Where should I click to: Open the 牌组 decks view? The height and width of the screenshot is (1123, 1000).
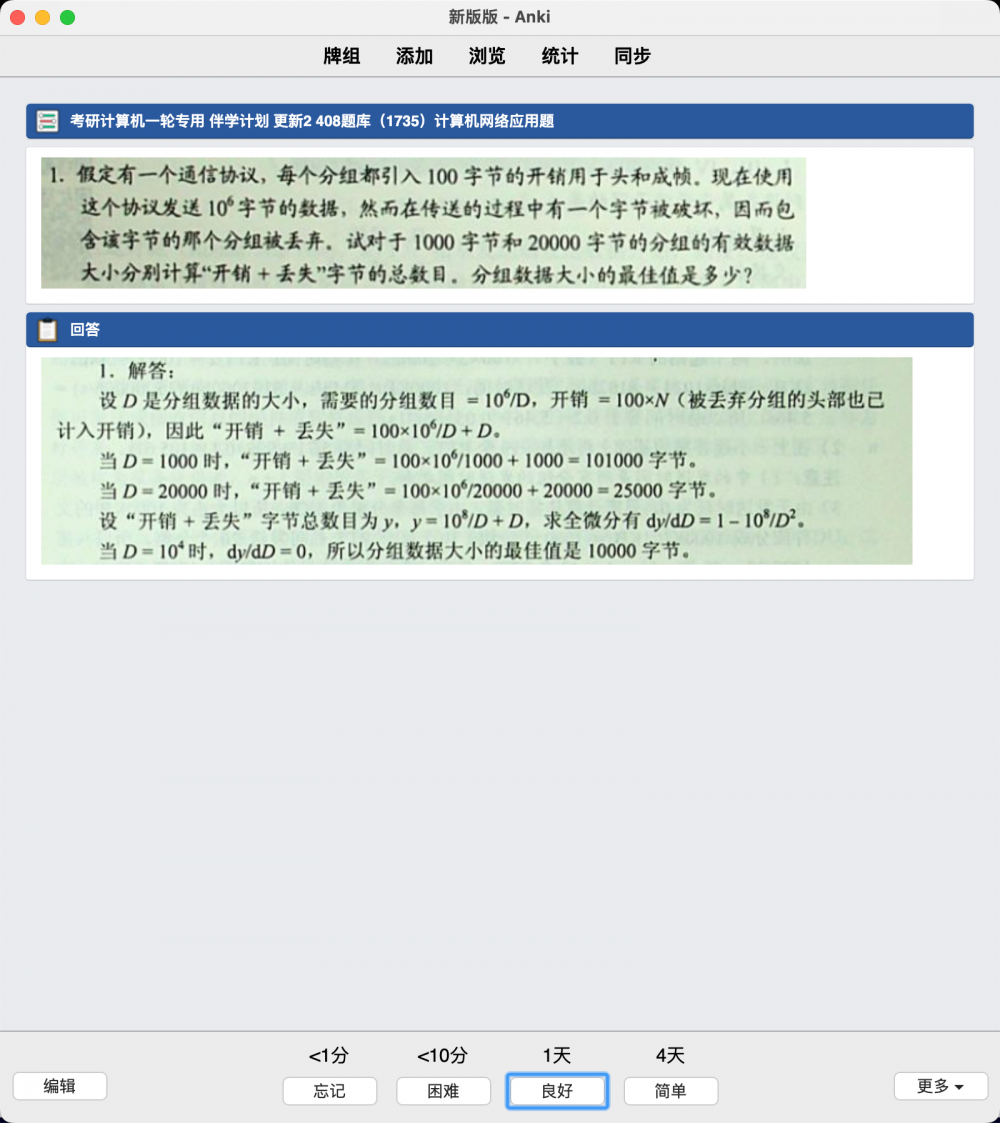click(x=342, y=56)
